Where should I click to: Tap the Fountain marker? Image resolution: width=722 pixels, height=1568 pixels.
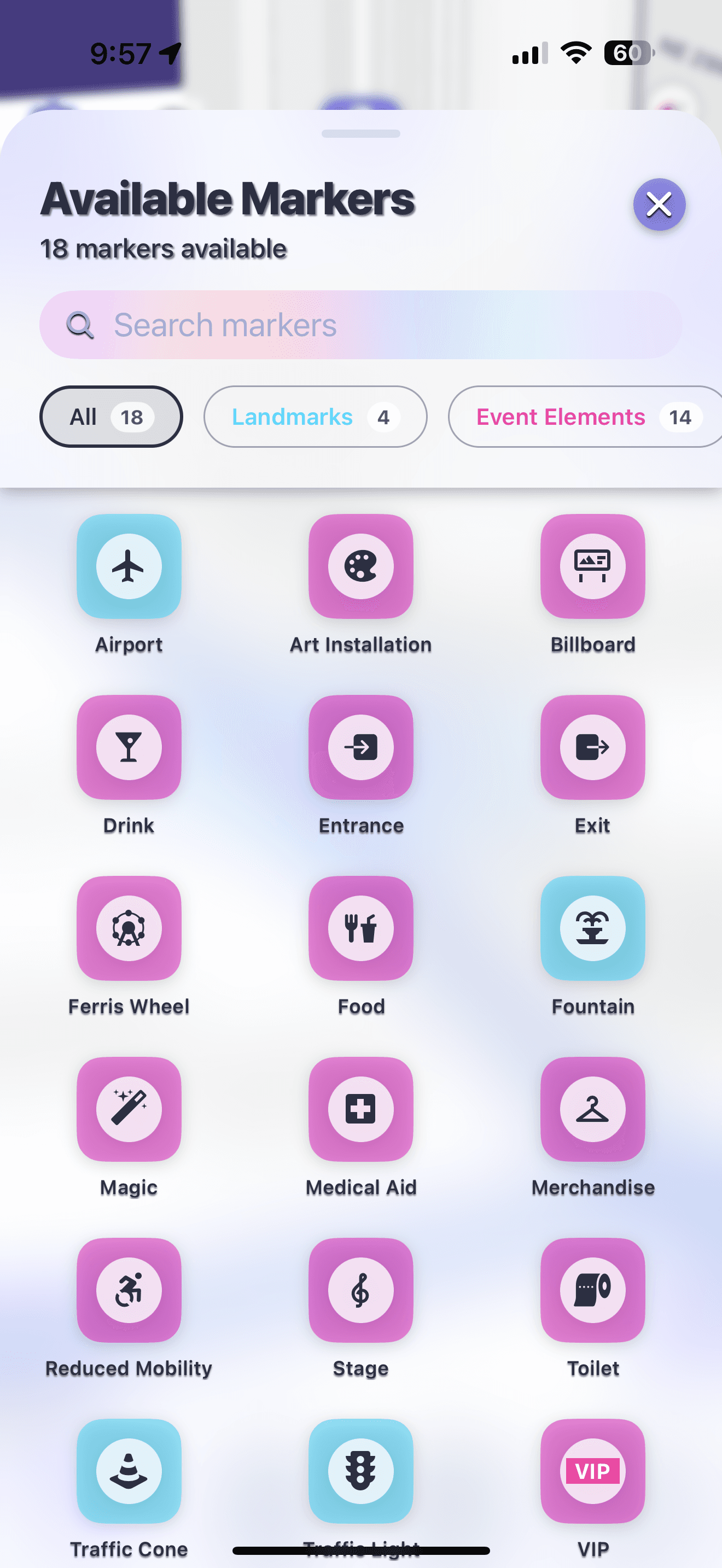click(592, 928)
